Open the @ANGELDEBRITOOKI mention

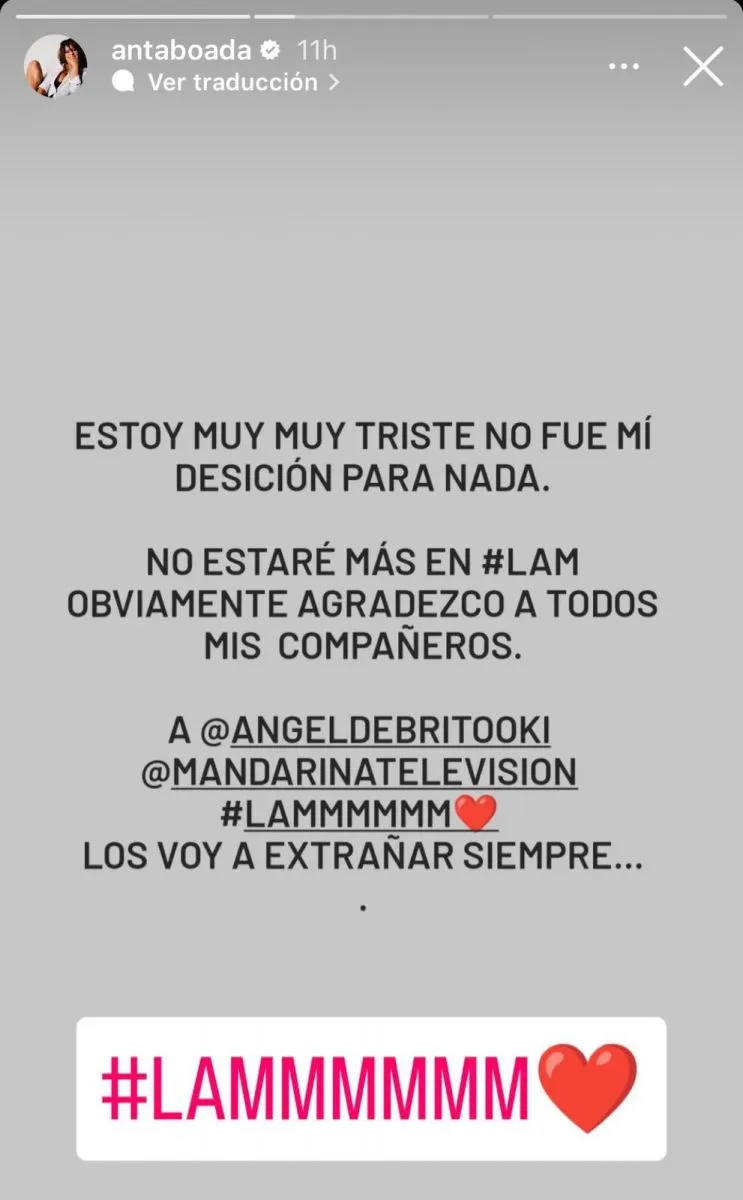(376, 731)
